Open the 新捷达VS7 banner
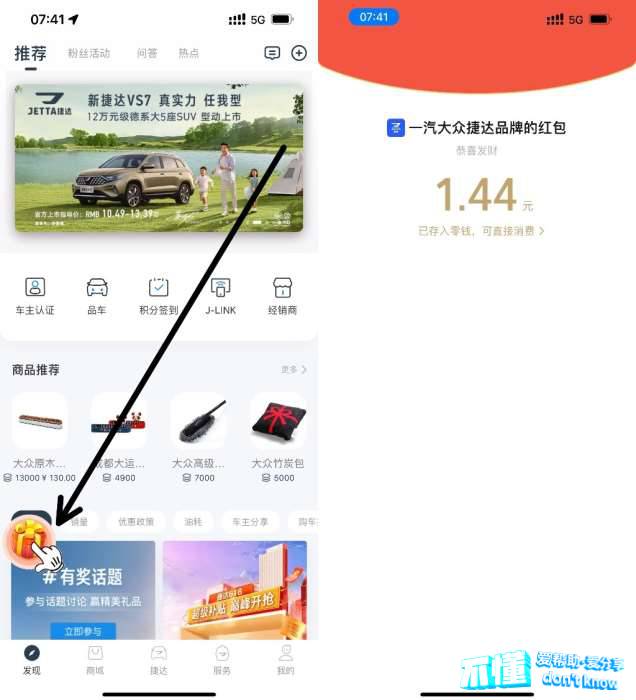Image resolution: width=636 pixels, height=700 pixels. 158,157
